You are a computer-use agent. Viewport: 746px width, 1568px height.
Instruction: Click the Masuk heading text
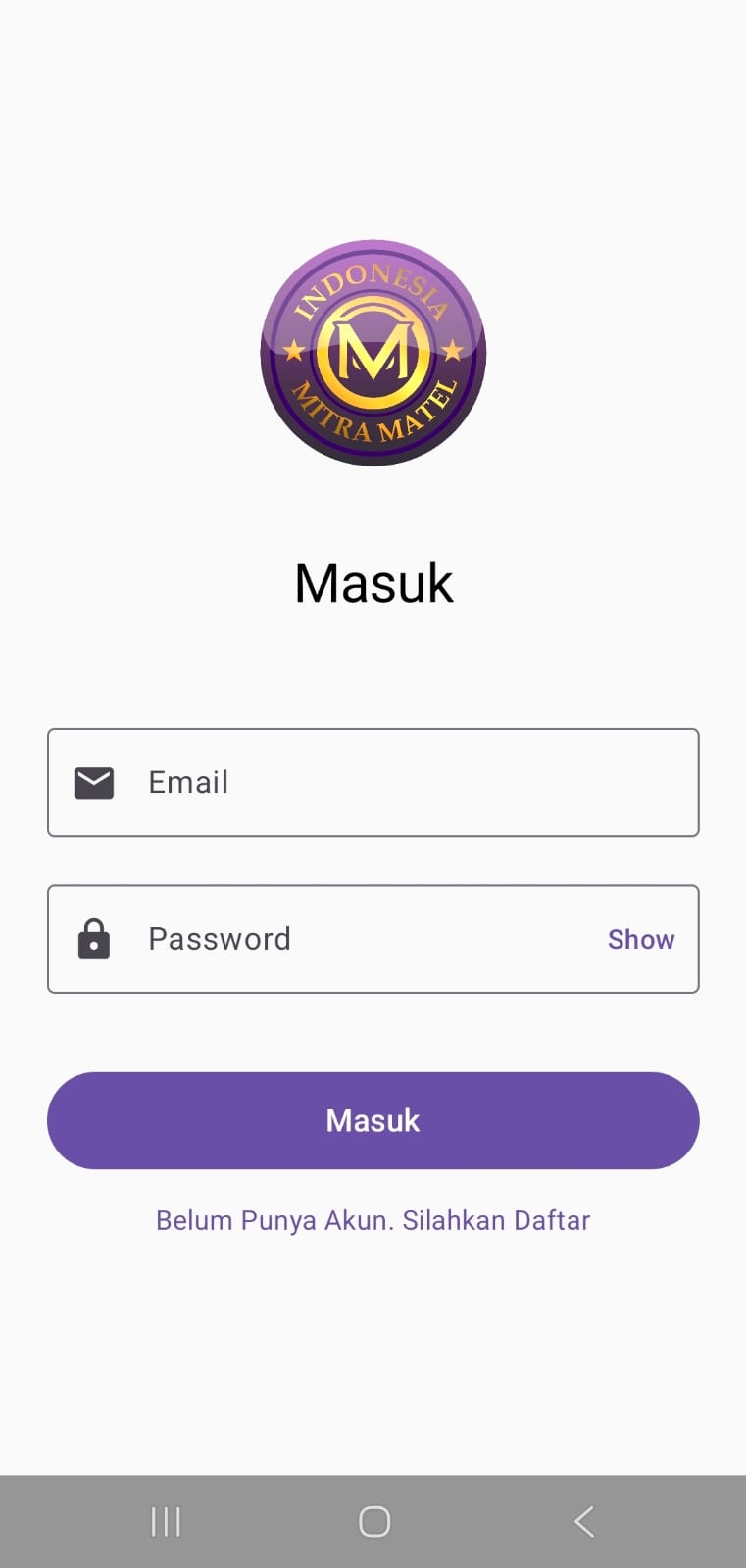pyautogui.click(x=373, y=581)
